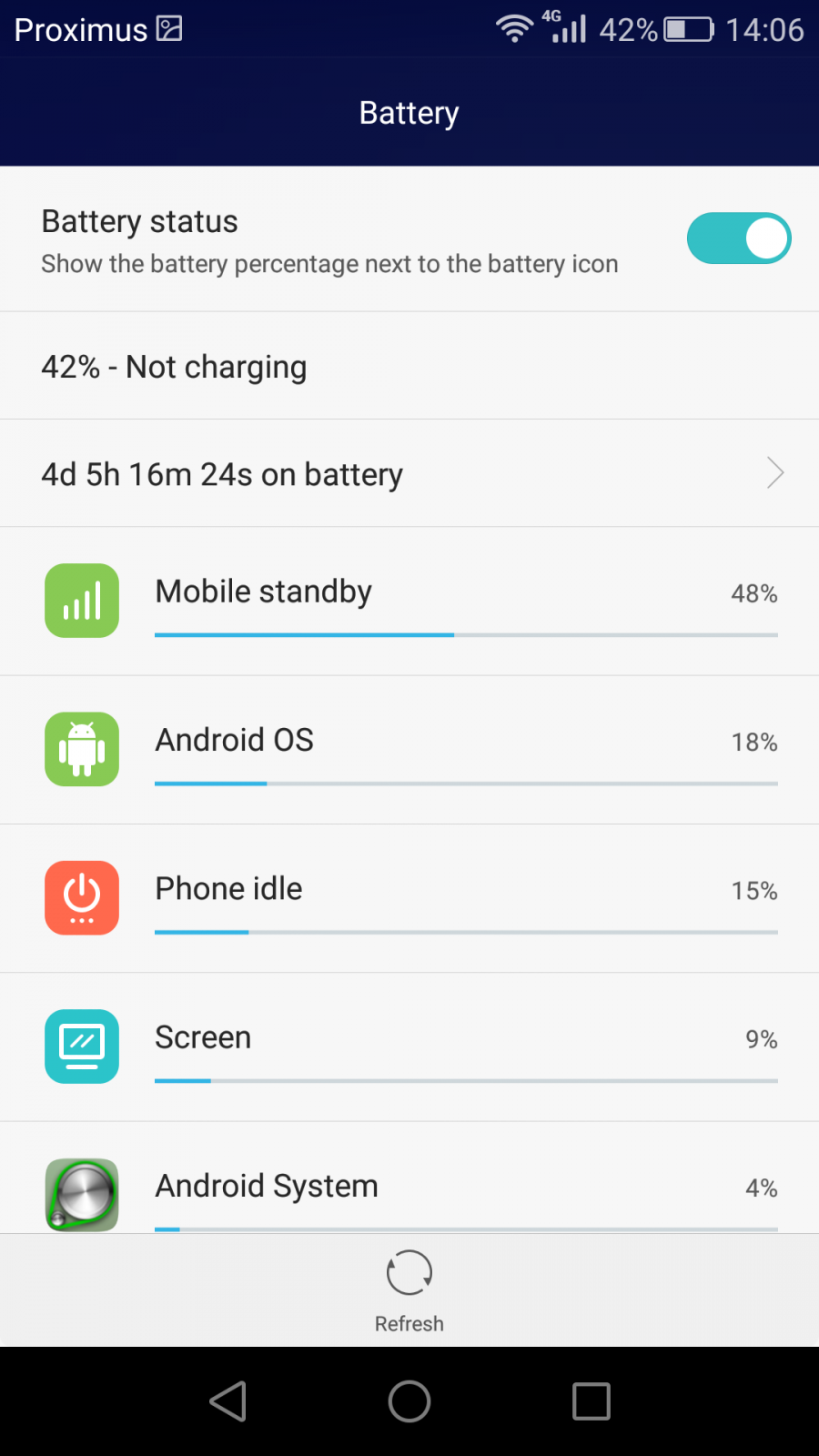Select the Phone idle usage row
The width and height of the screenshot is (819, 1456).
pos(409,898)
